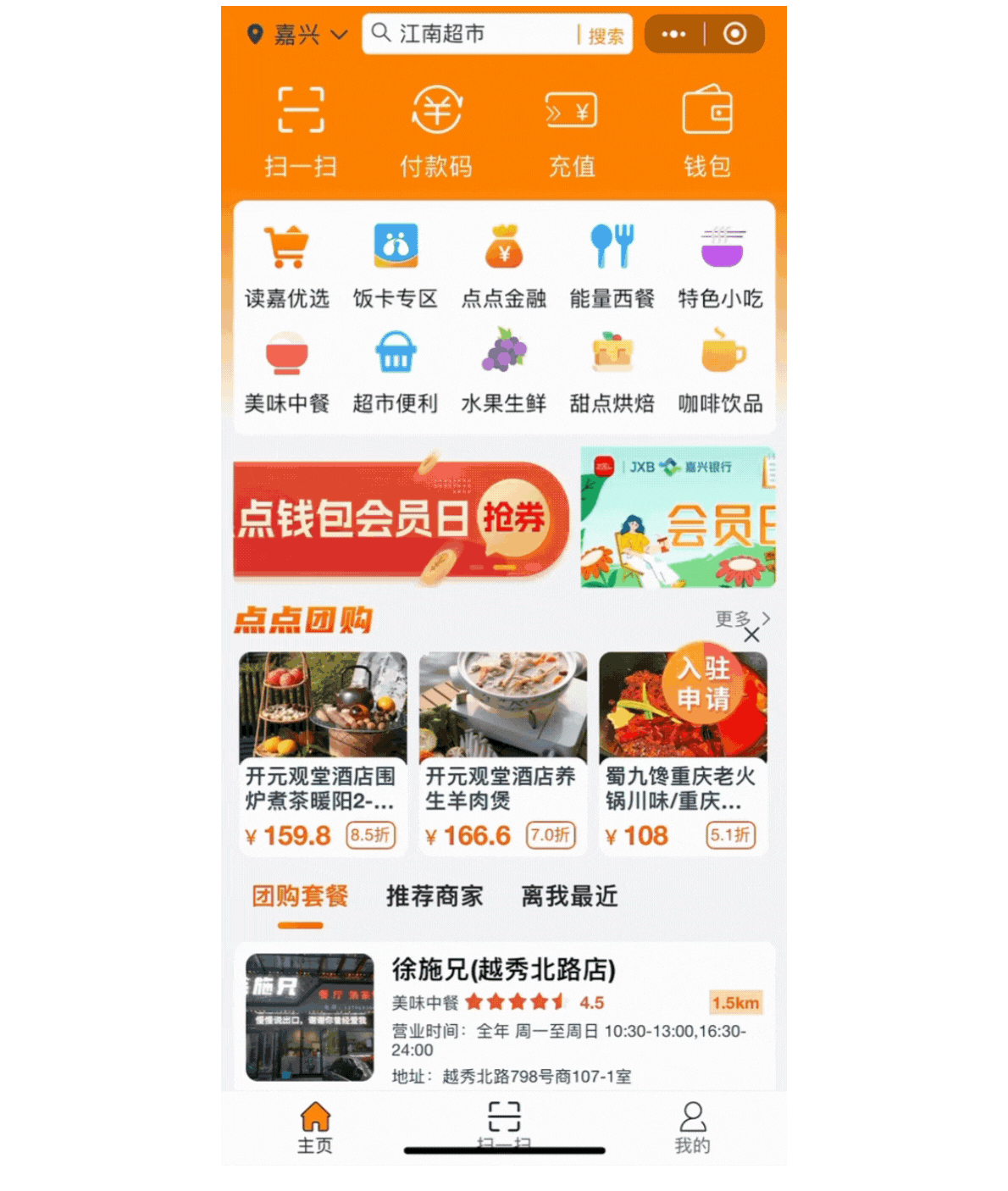This screenshot has width=1008, height=1191.
Task: Open 充值 top-up
Action: pos(572,131)
